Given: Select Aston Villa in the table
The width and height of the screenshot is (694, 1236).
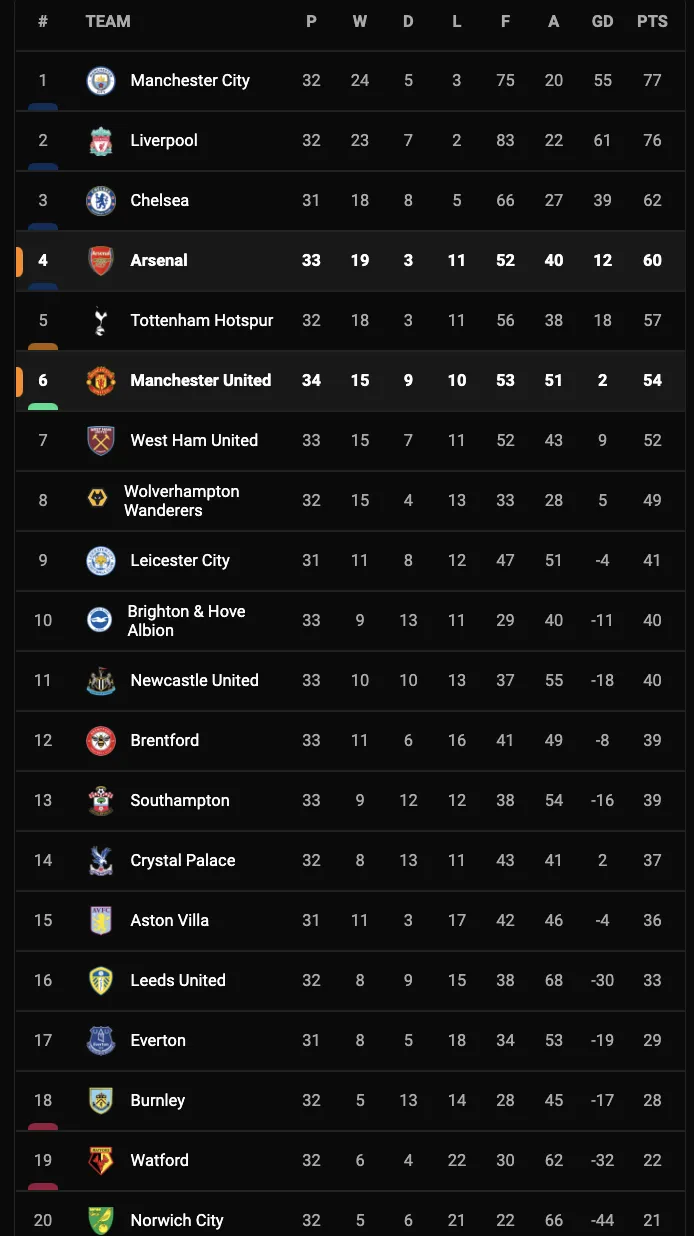Looking at the screenshot, I should point(169,921).
